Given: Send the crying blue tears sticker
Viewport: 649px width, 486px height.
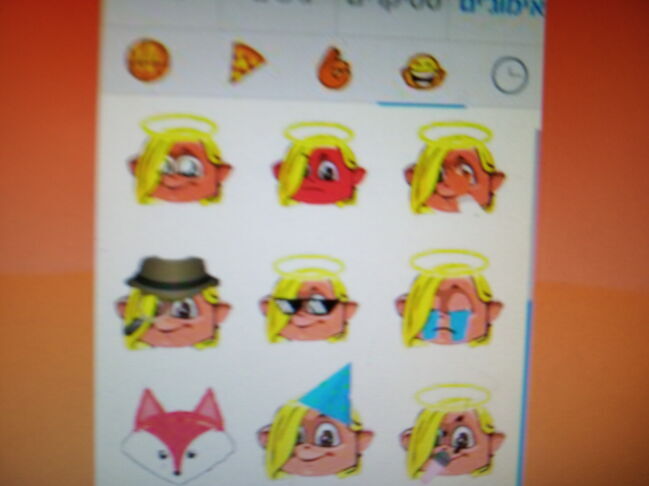Looking at the screenshot, I should click(452, 301).
